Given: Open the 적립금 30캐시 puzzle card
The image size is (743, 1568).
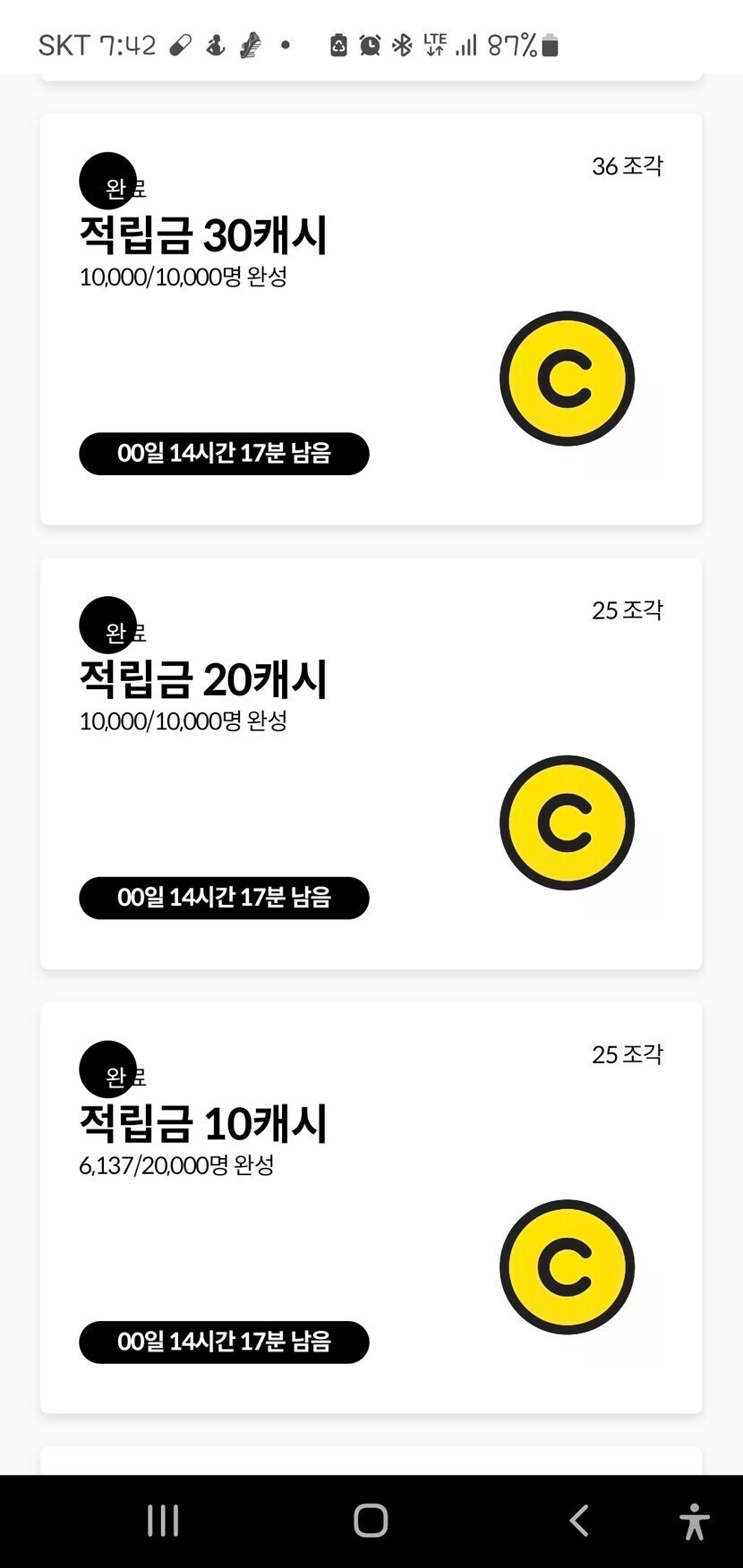Looking at the screenshot, I should click(371, 319).
